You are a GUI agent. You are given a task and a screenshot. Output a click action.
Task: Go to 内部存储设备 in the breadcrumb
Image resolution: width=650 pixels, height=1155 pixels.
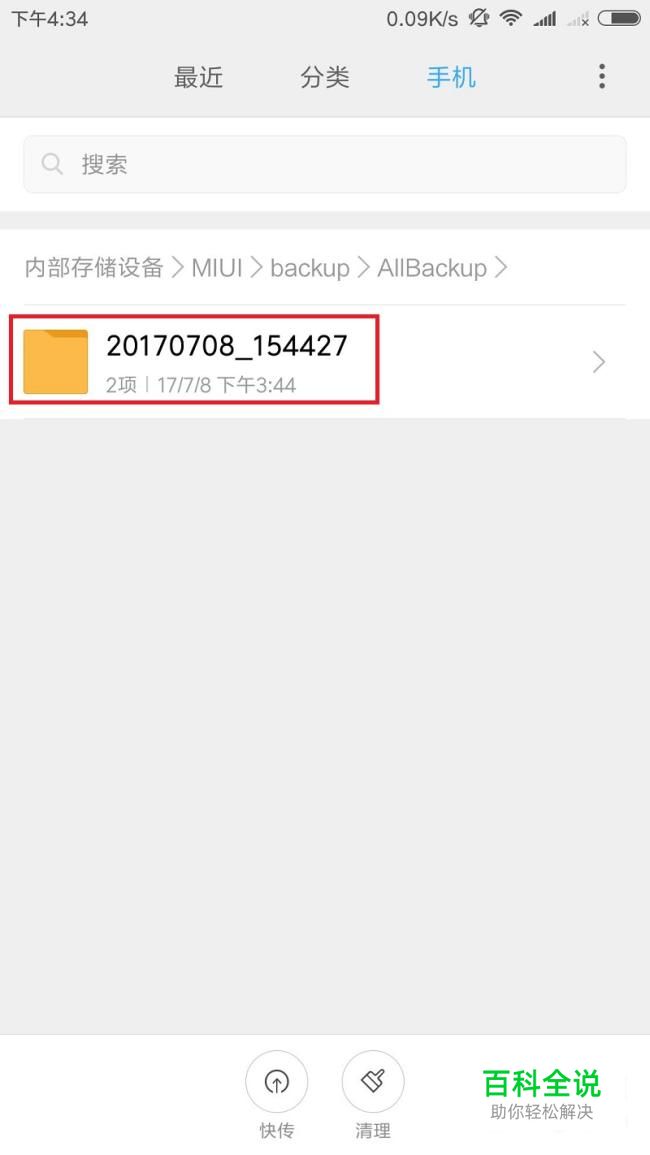click(94, 267)
